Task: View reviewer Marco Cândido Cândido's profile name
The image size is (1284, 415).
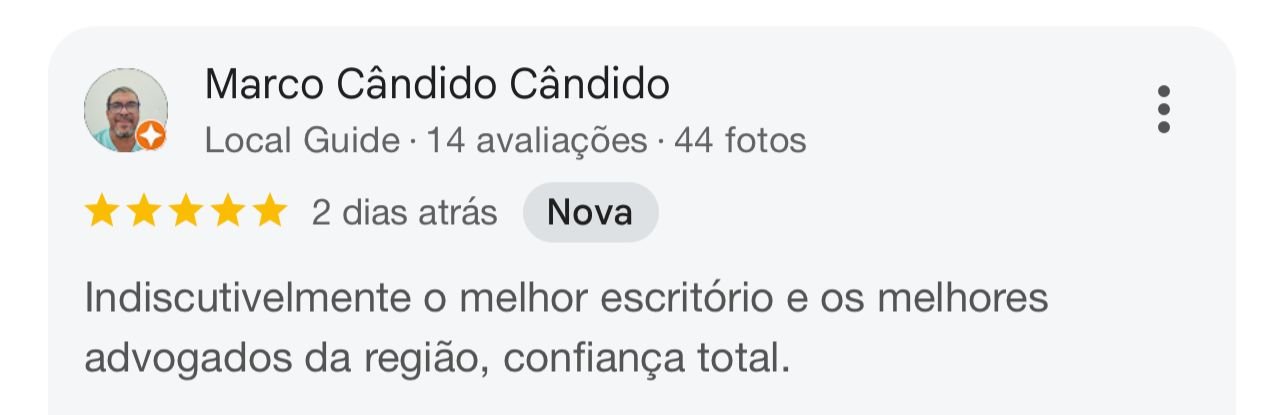Action: coord(437,85)
